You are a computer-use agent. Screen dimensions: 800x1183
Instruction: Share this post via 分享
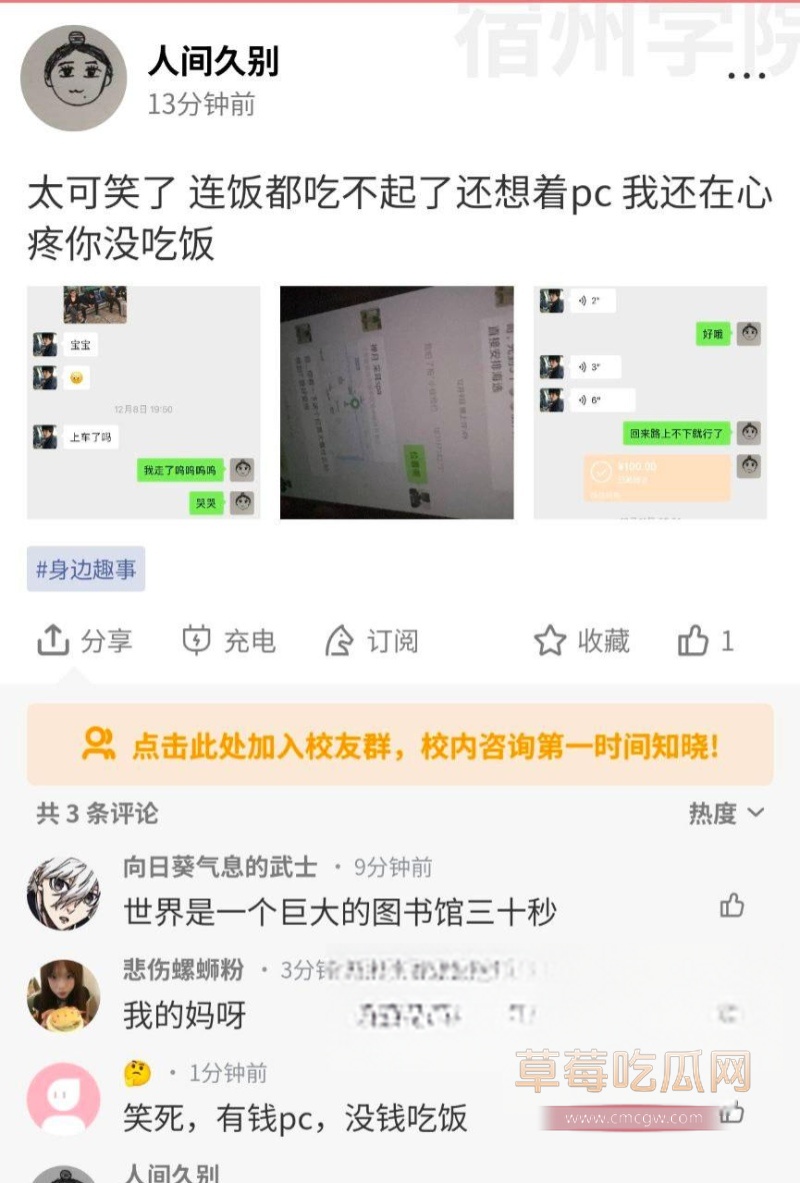click(x=84, y=641)
